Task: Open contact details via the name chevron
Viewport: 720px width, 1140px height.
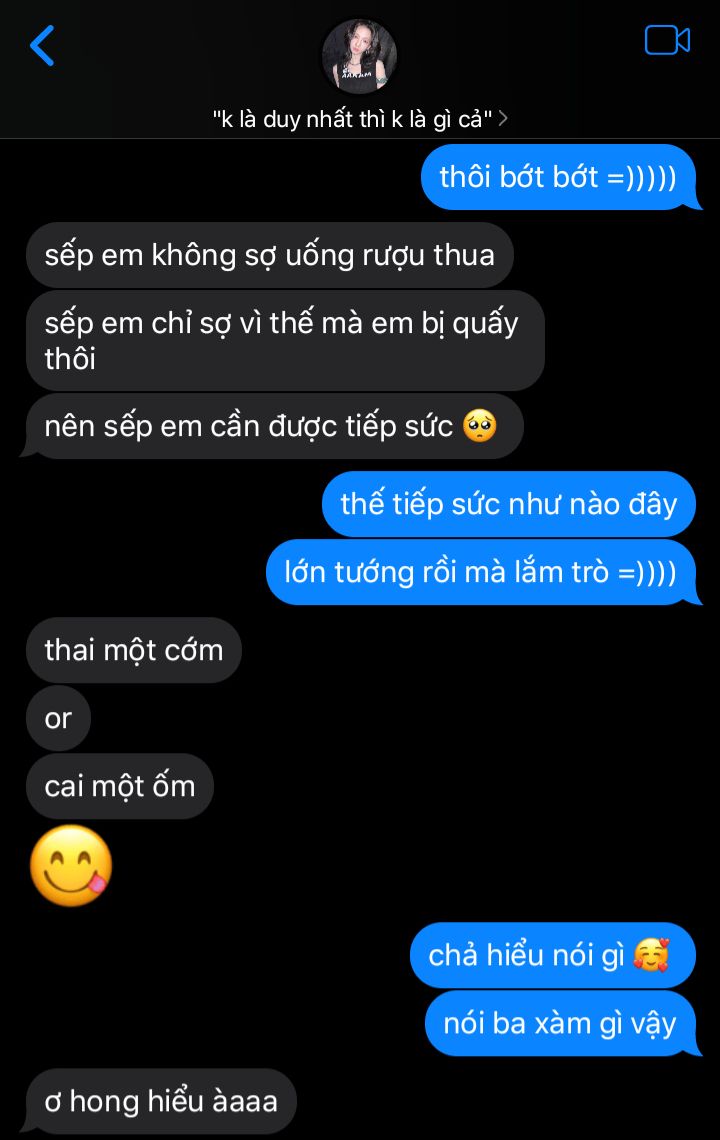Action: click(503, 119)
